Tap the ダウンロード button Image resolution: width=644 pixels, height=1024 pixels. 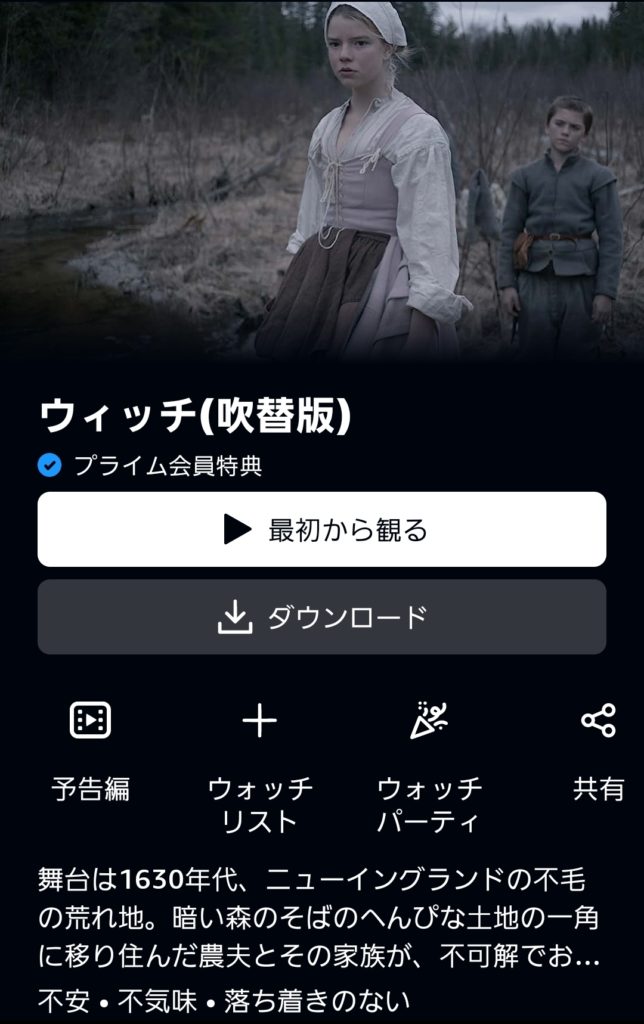tap(321, 617)
